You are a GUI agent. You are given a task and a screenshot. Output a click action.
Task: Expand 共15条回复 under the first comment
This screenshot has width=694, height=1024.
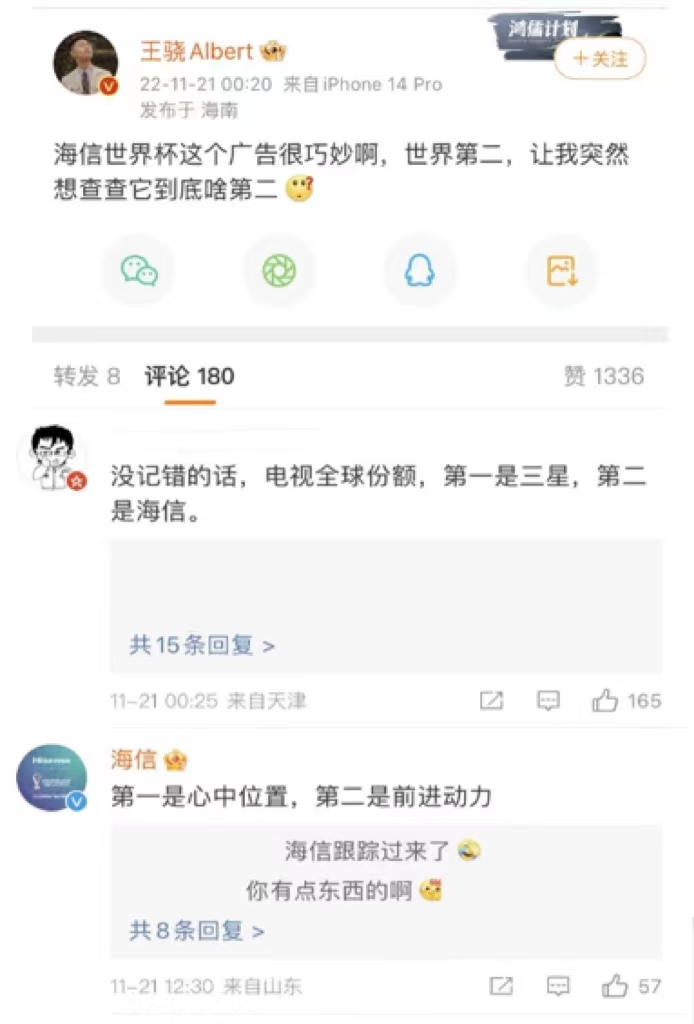tap(201, 645)
